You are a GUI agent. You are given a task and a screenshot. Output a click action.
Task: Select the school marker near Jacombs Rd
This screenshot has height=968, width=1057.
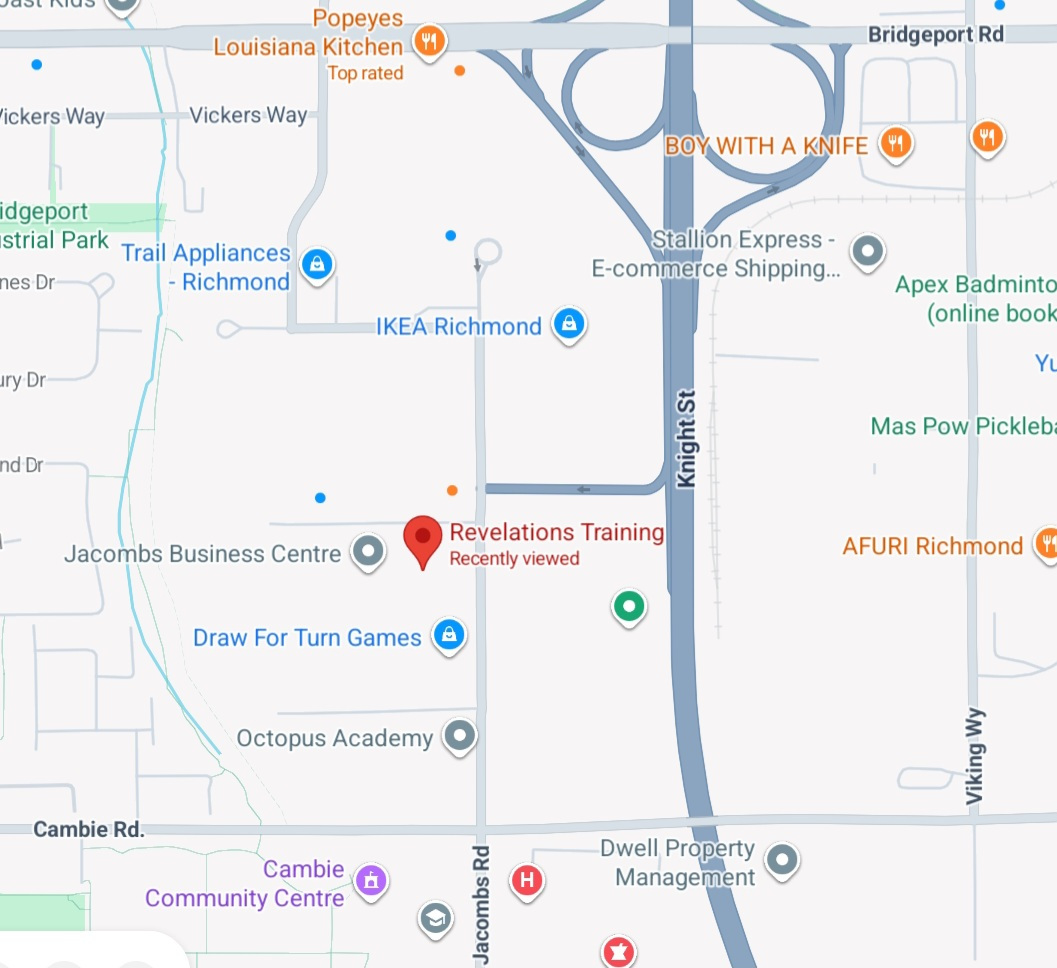click(435, 920)
